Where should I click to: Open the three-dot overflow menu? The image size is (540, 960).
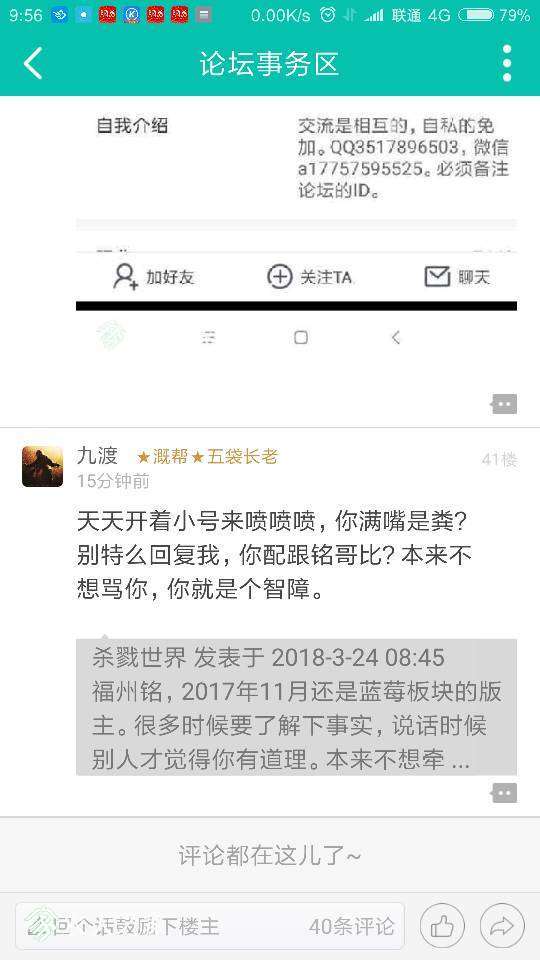(x=506, y=63)
